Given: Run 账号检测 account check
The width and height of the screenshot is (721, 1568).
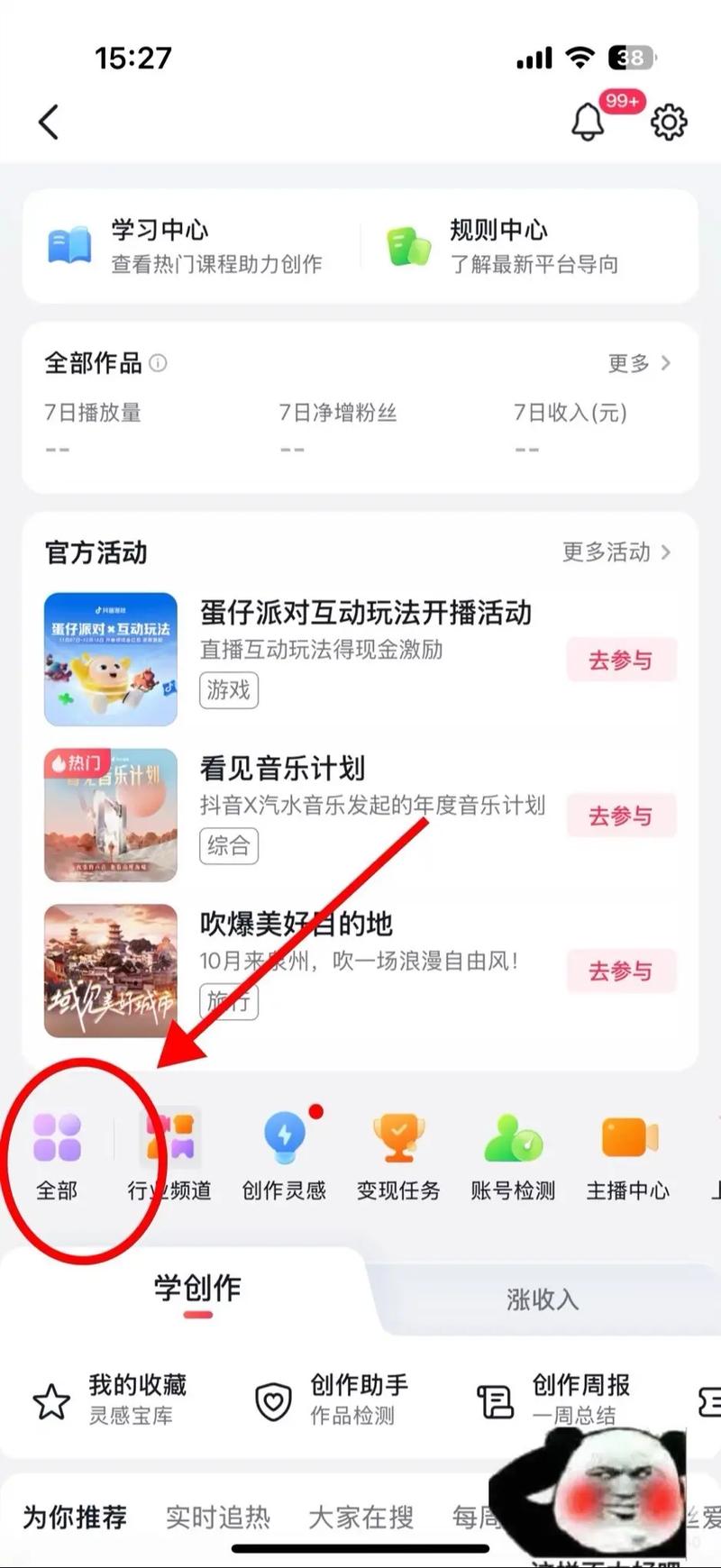Looking at the screenshot, I should 511,1153.
